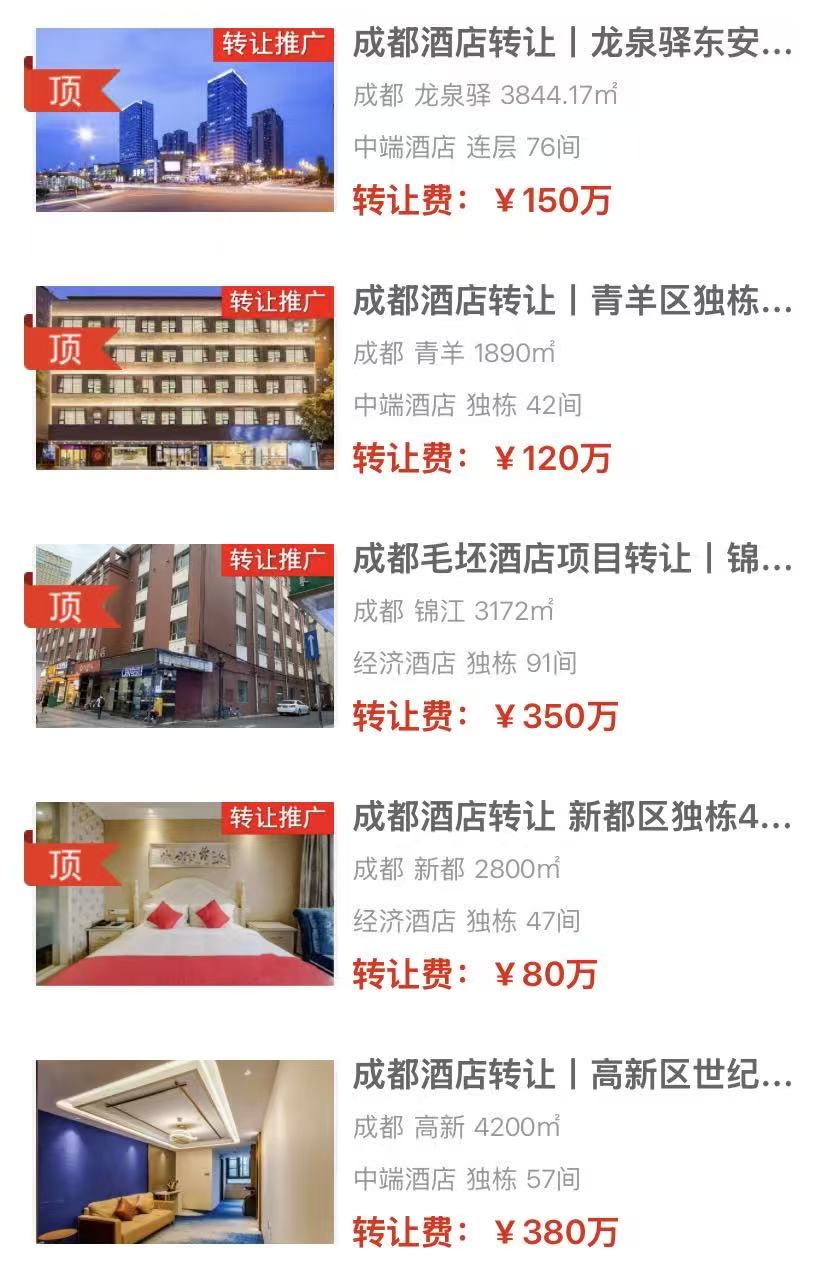Open the 龙泉驿 hotel listing priced ¥150万

pos(572,45)
